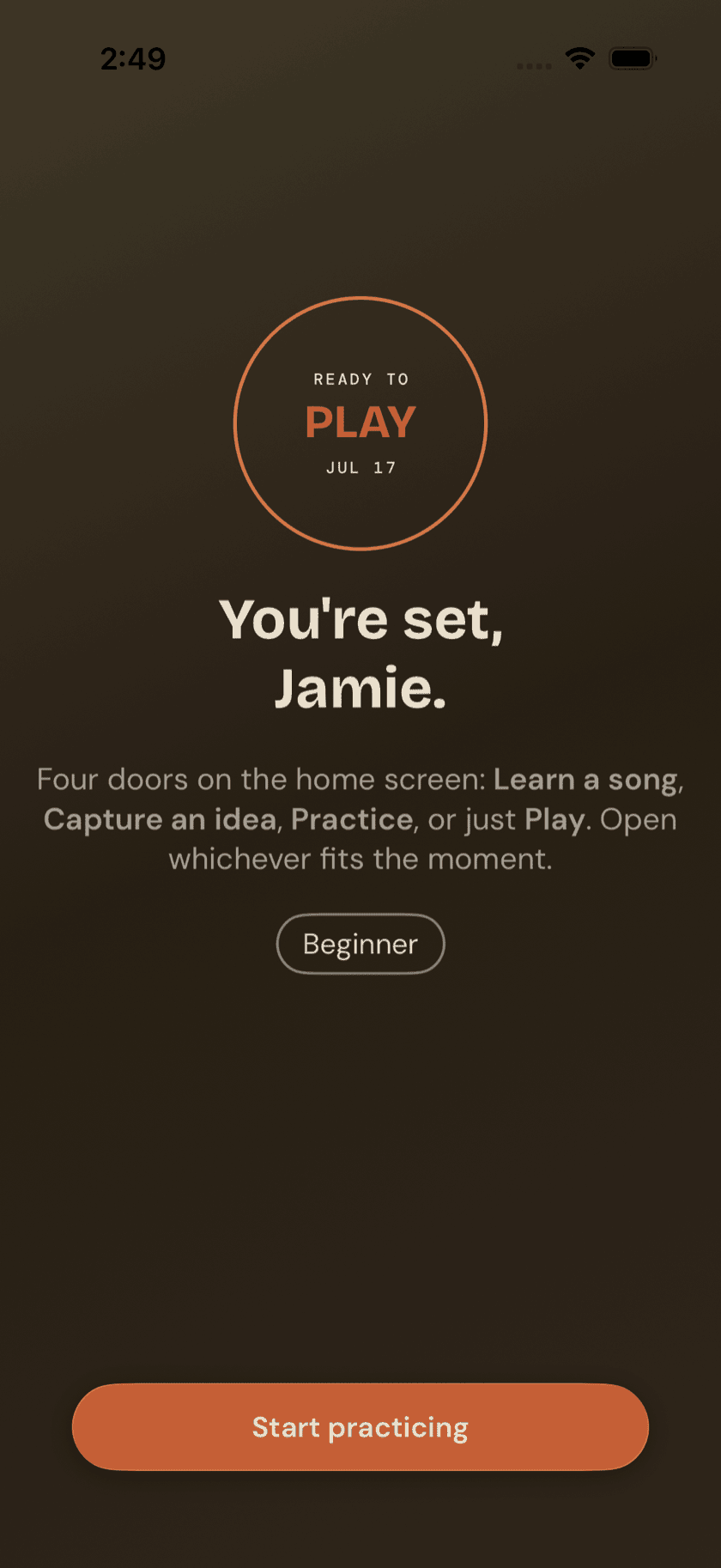Tap the Start practicing button
Image resolution: width=721 pixels, height=1568 pixels.
(x=360, y=1427)
